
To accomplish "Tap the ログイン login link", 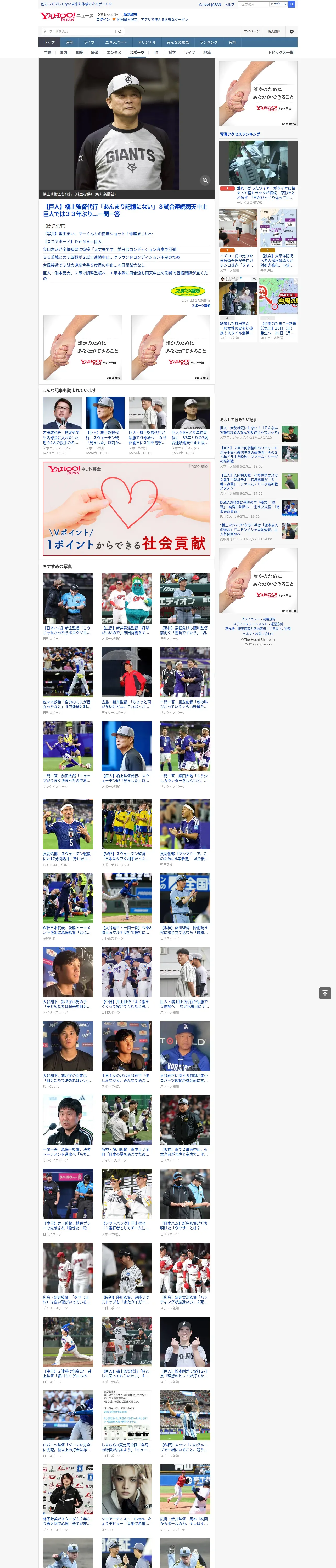I will 103,20.
